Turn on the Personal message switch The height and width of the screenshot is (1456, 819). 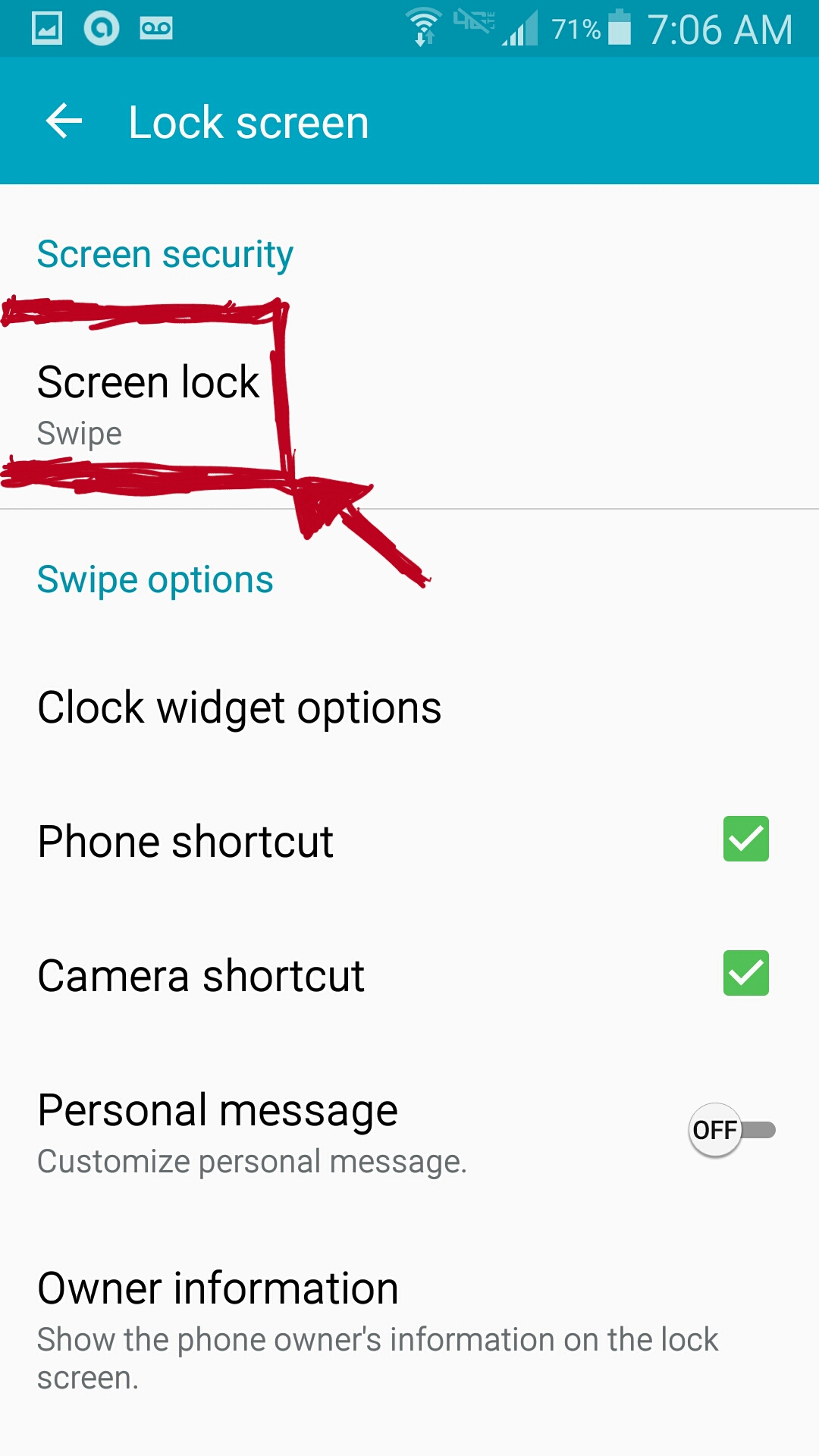coord(731,1130)
